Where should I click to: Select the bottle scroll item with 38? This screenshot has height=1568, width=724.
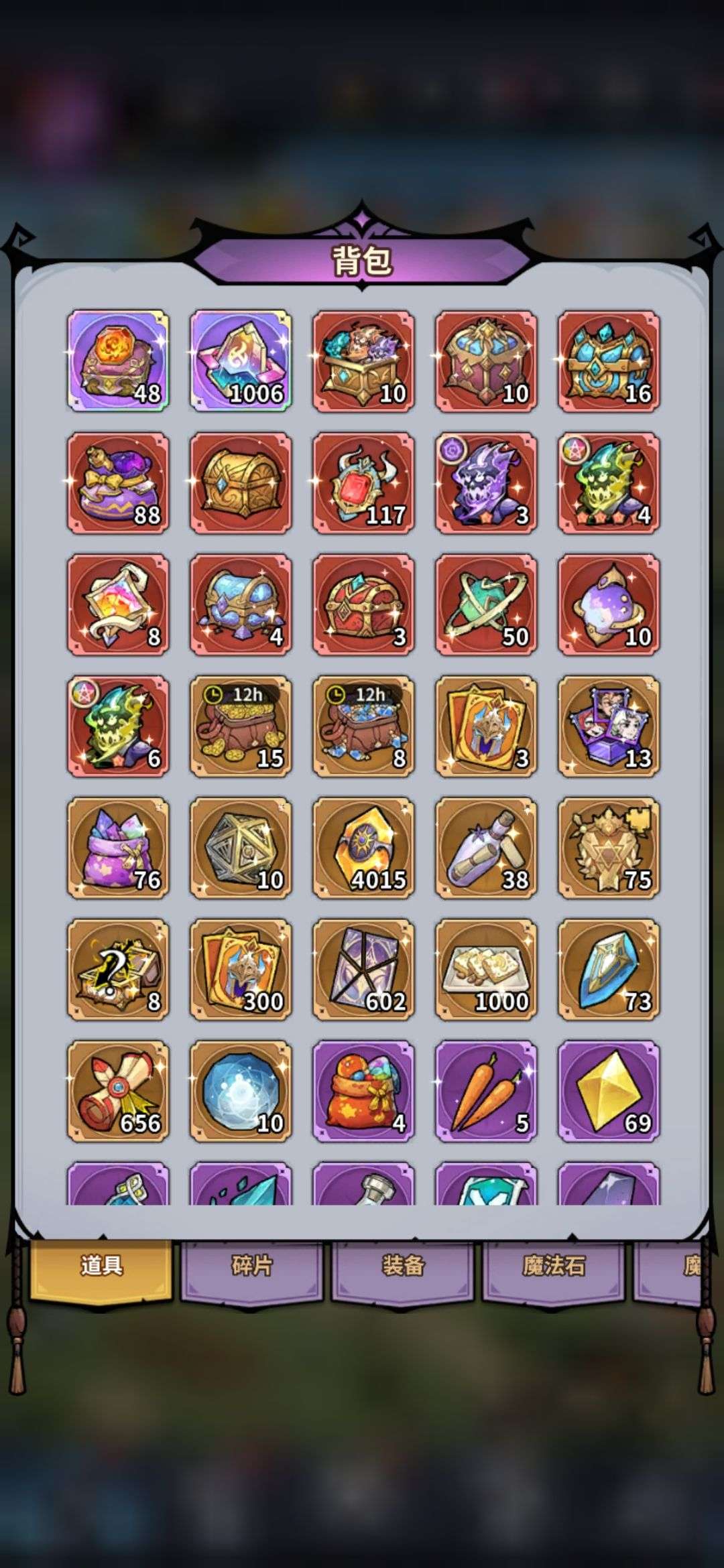click(x=486, y=848)
